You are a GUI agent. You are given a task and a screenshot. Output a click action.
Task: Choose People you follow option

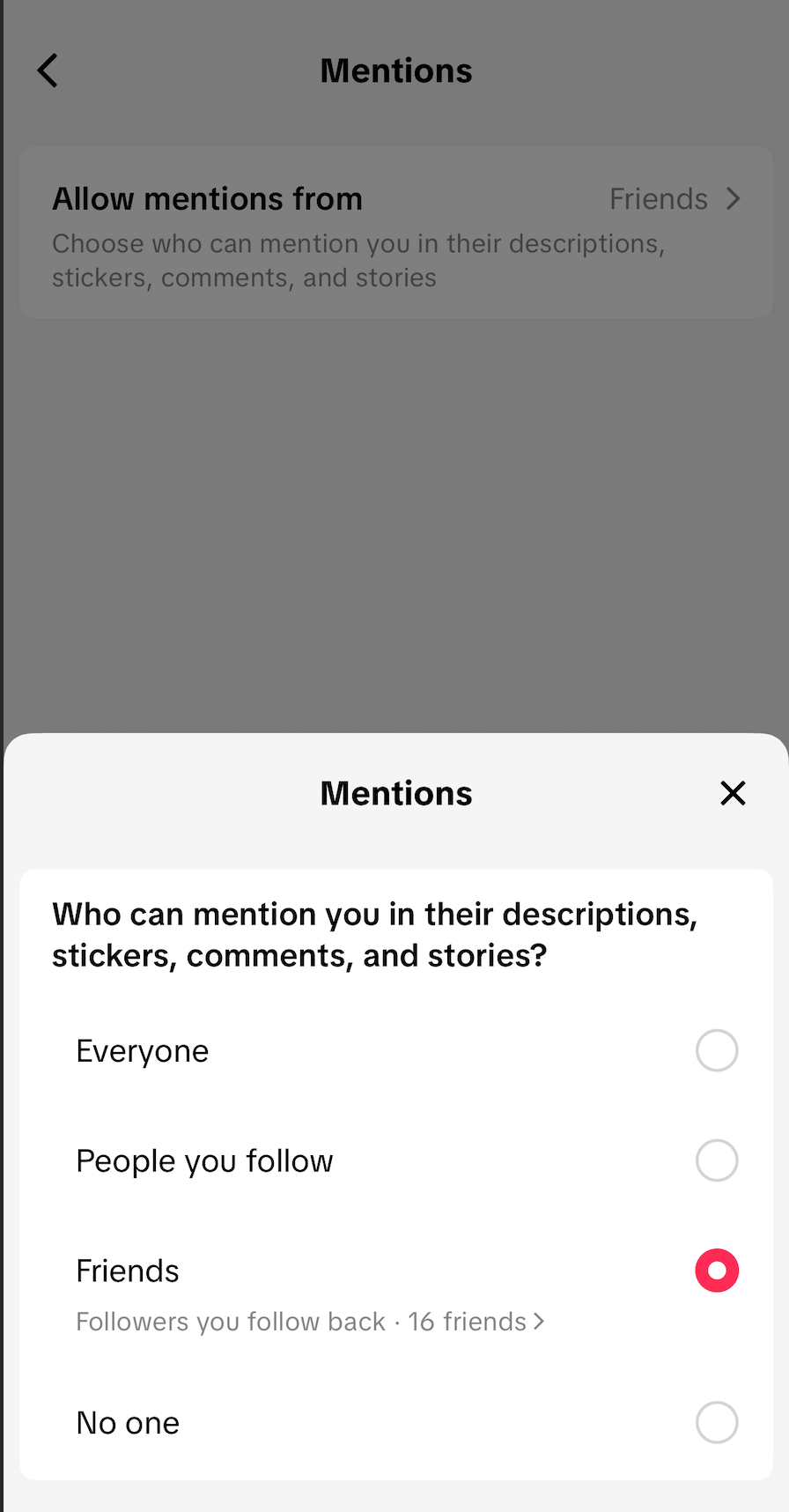pos(716,1160)
